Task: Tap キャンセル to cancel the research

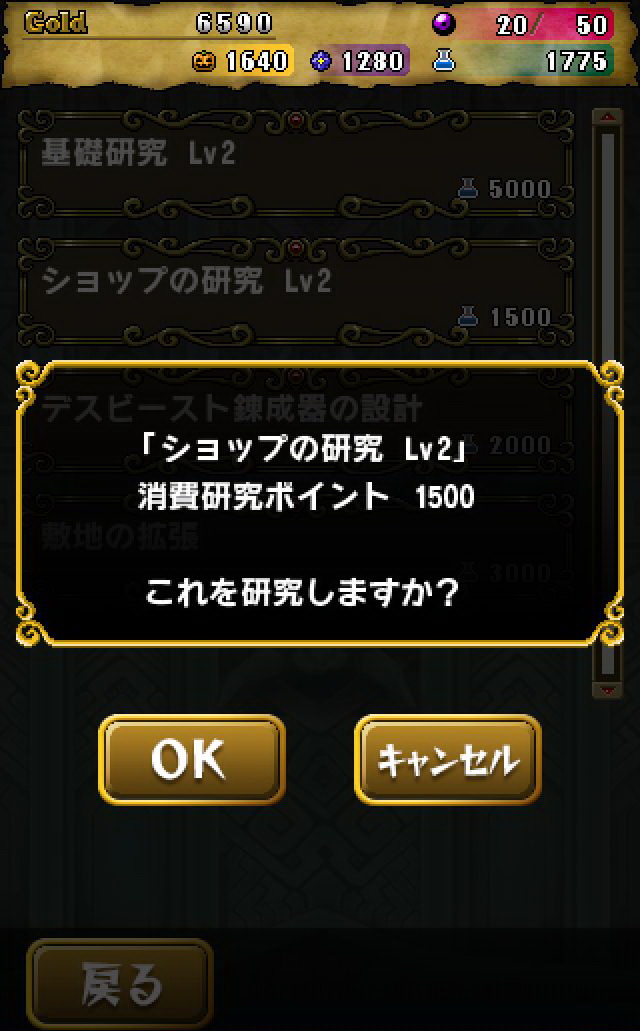Action: [x=447, y=760]
